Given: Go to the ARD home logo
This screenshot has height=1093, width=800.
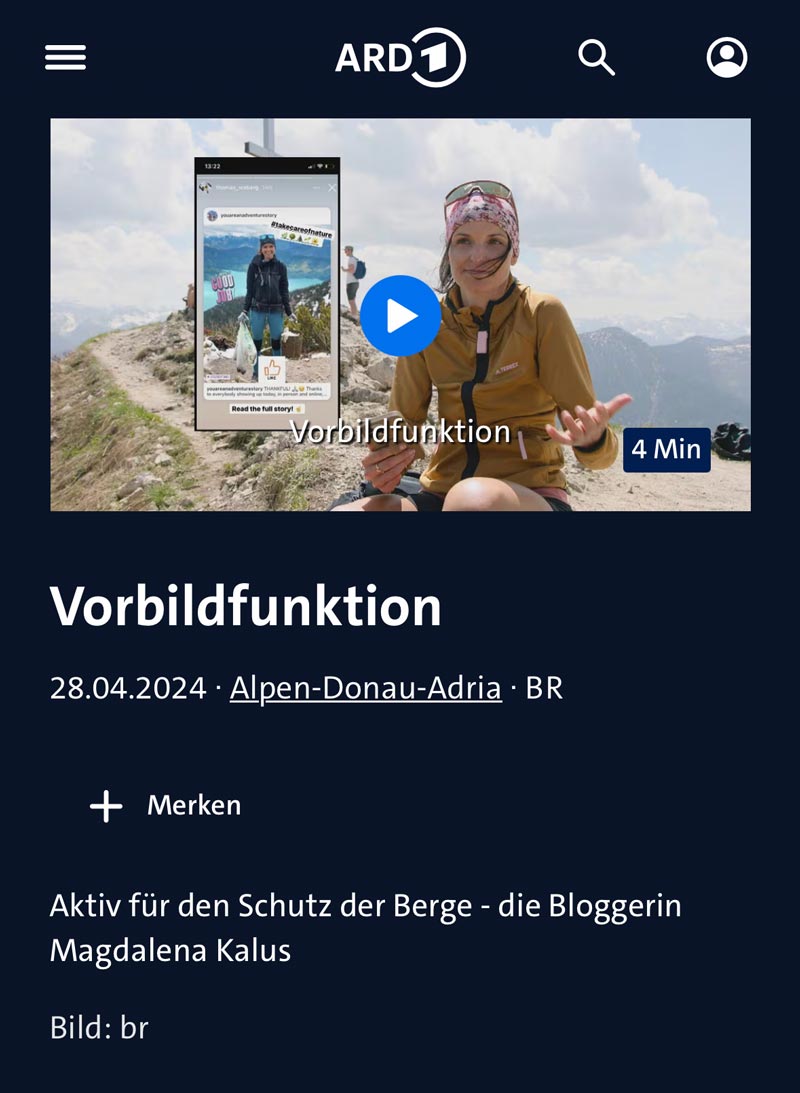Looking at the screenshot, I should coord(400,58).
